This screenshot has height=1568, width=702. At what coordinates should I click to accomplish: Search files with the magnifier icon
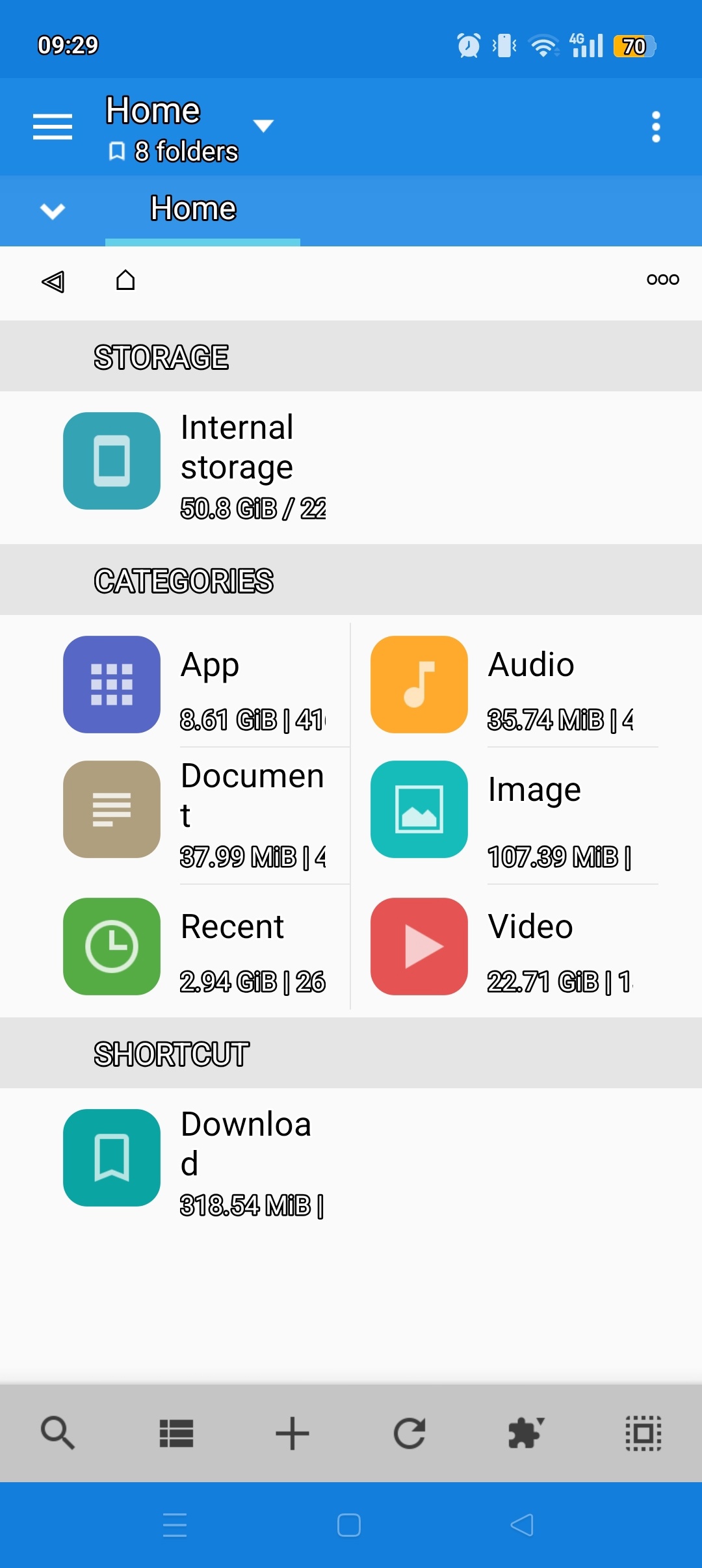click(58, 1433)
